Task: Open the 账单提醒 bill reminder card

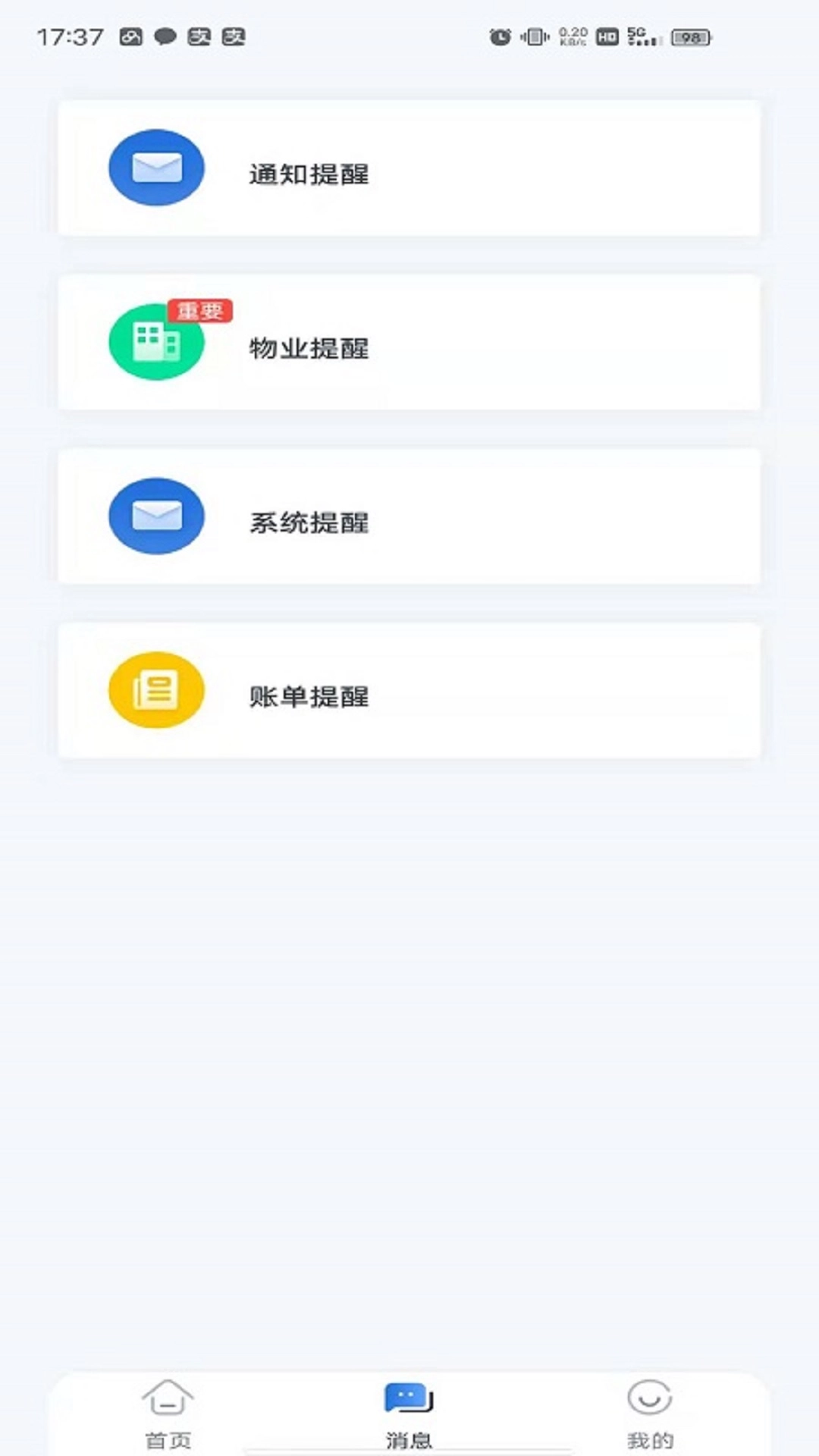Action: [x=409, y=692]
